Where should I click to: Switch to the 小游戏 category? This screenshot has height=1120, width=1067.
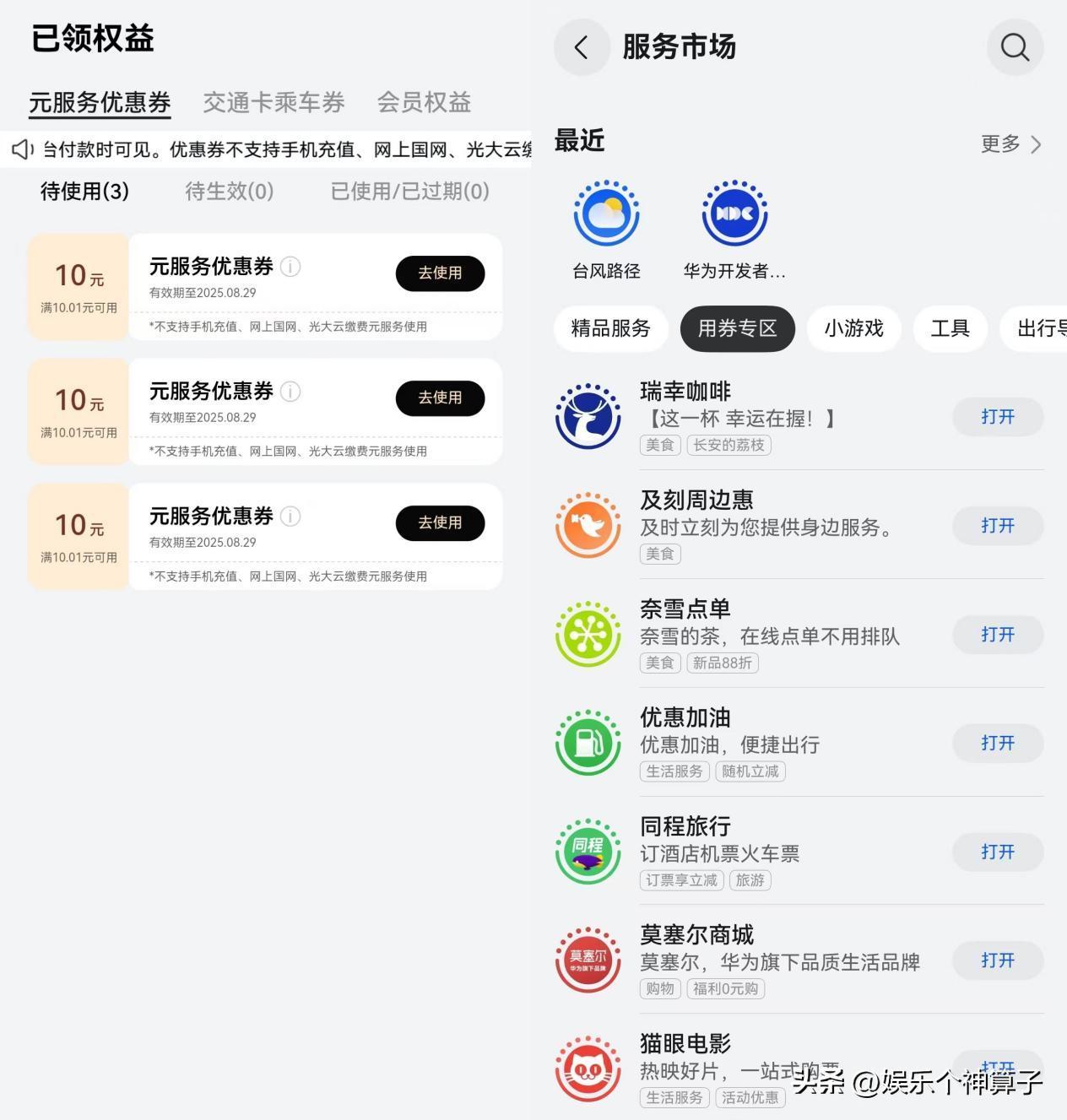click(x=853, y=328)
